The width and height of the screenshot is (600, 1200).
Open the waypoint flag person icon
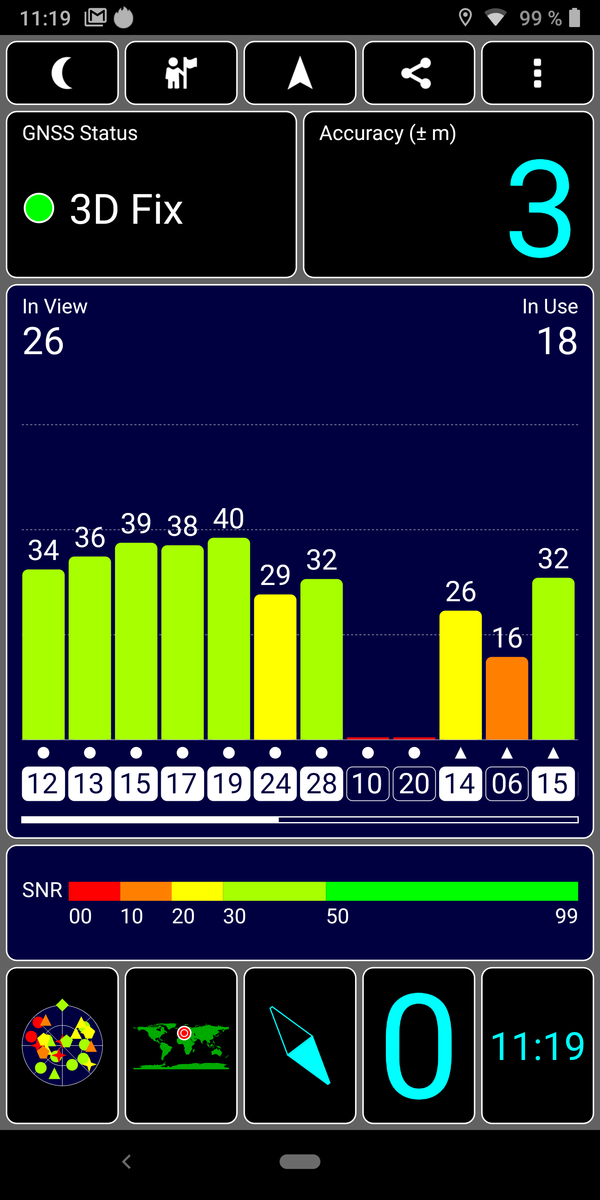point(181,73)
